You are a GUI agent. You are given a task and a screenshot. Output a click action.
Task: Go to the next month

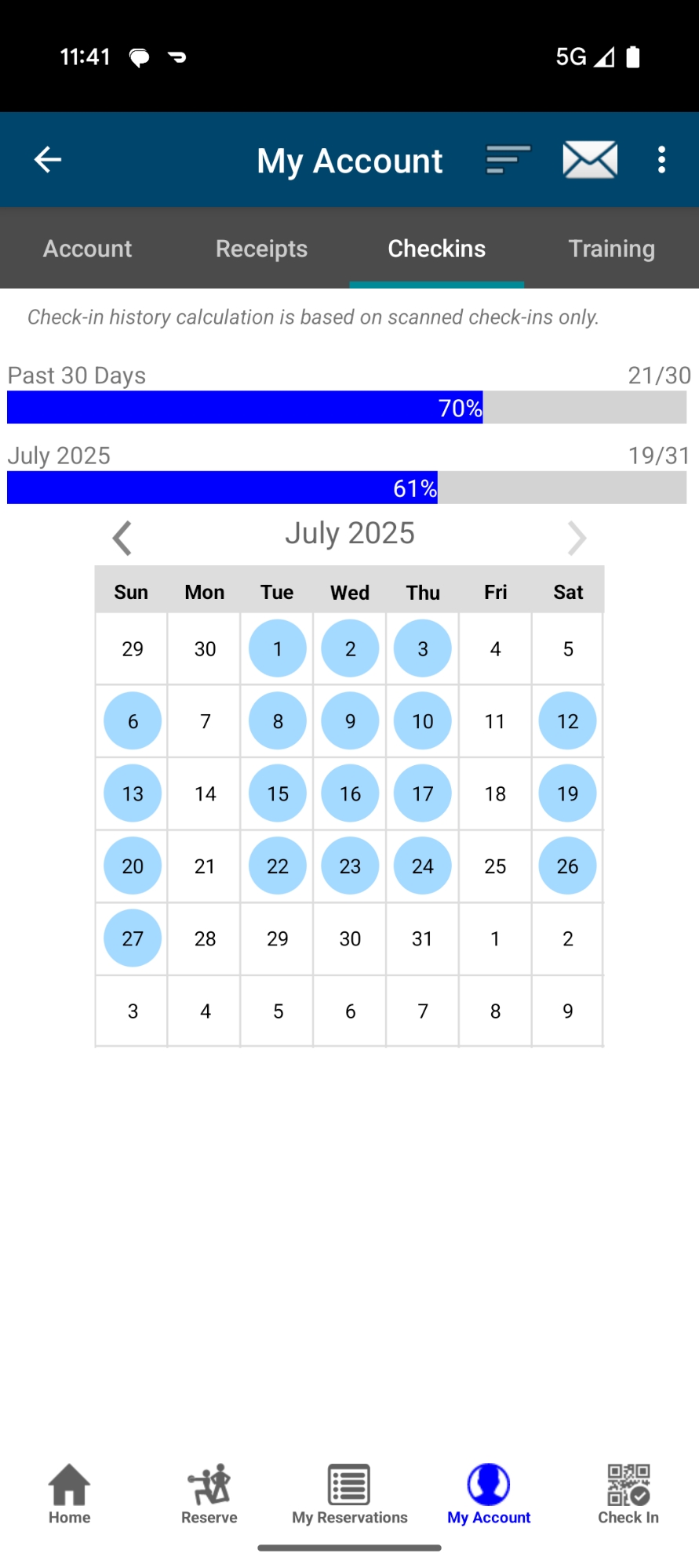tap(577, 538)
